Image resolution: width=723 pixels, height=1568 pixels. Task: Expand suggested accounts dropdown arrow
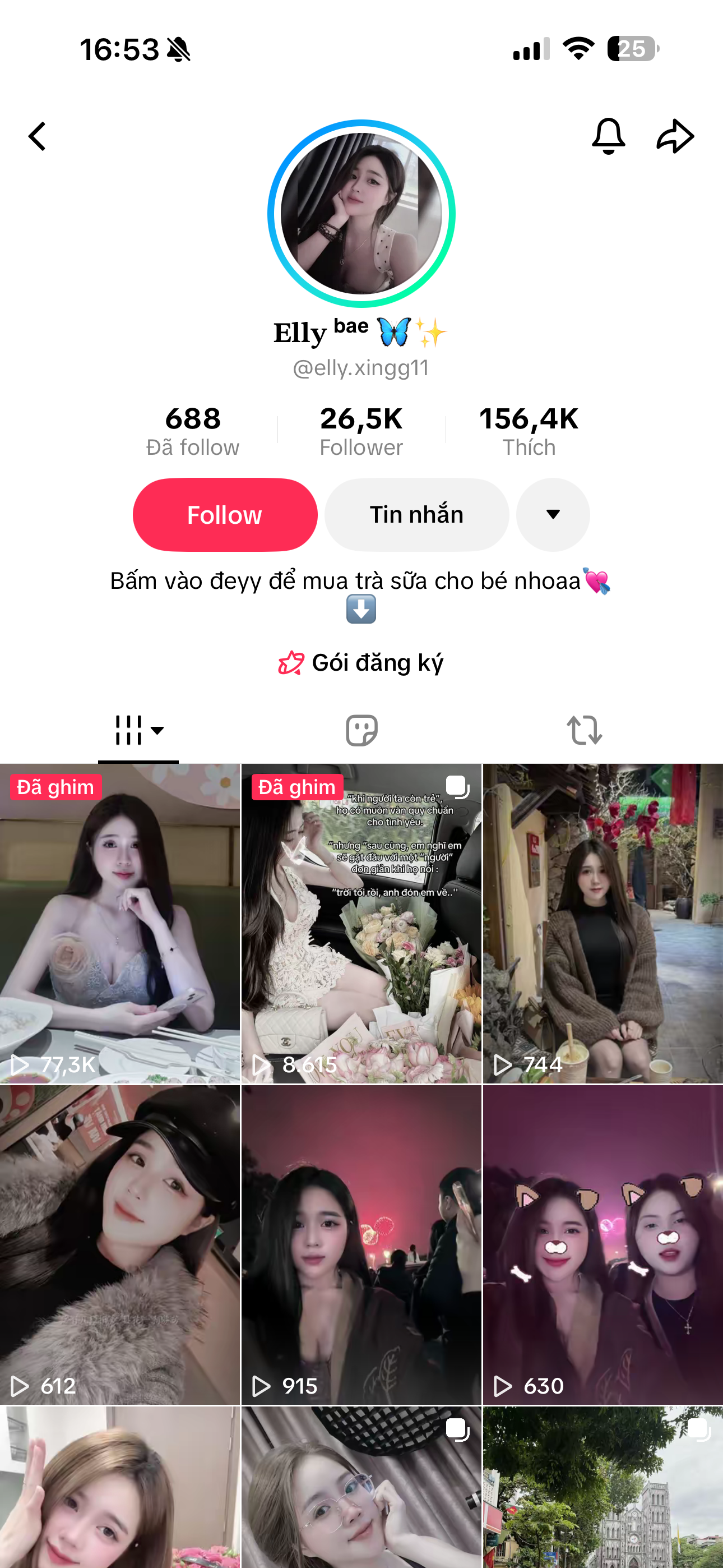(553, 515)
